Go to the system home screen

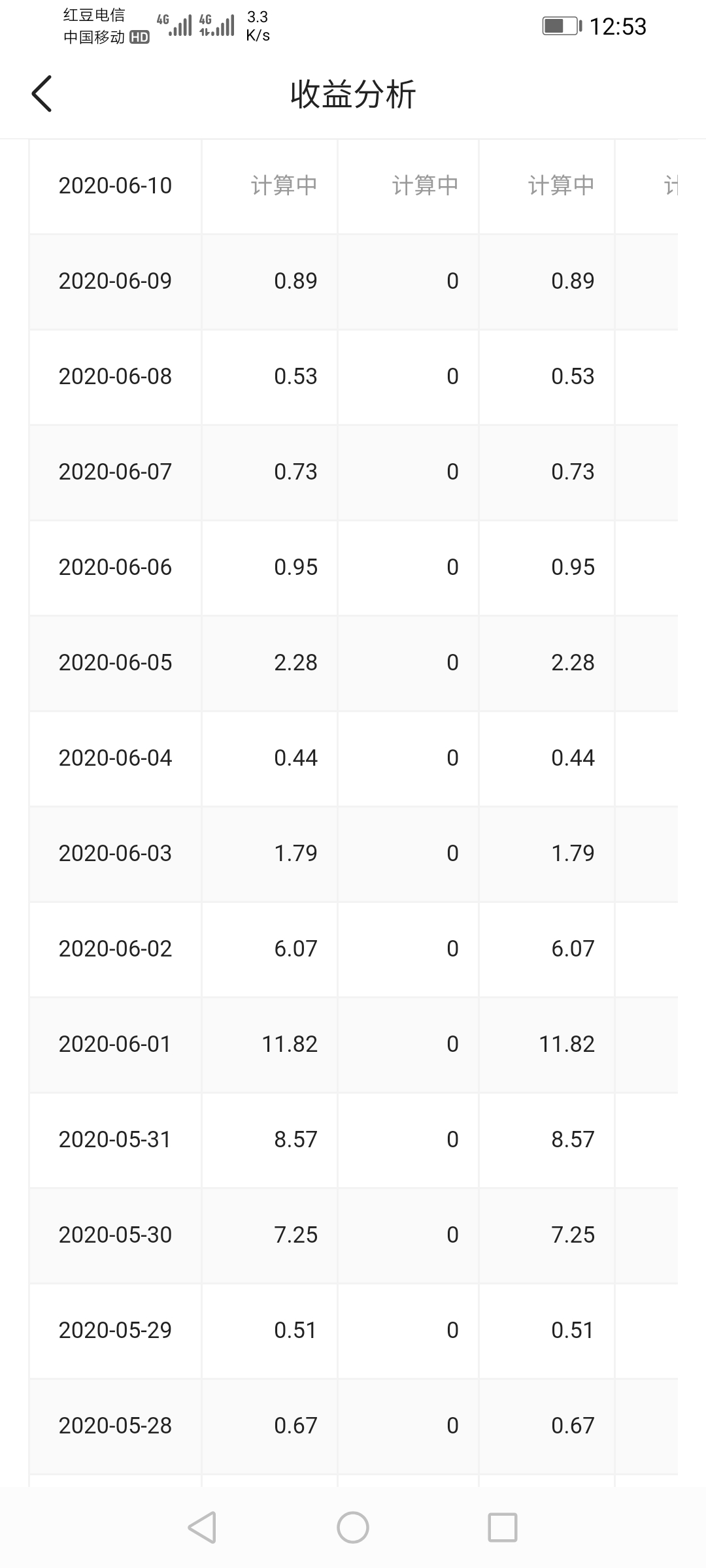tap(353, 1527)
